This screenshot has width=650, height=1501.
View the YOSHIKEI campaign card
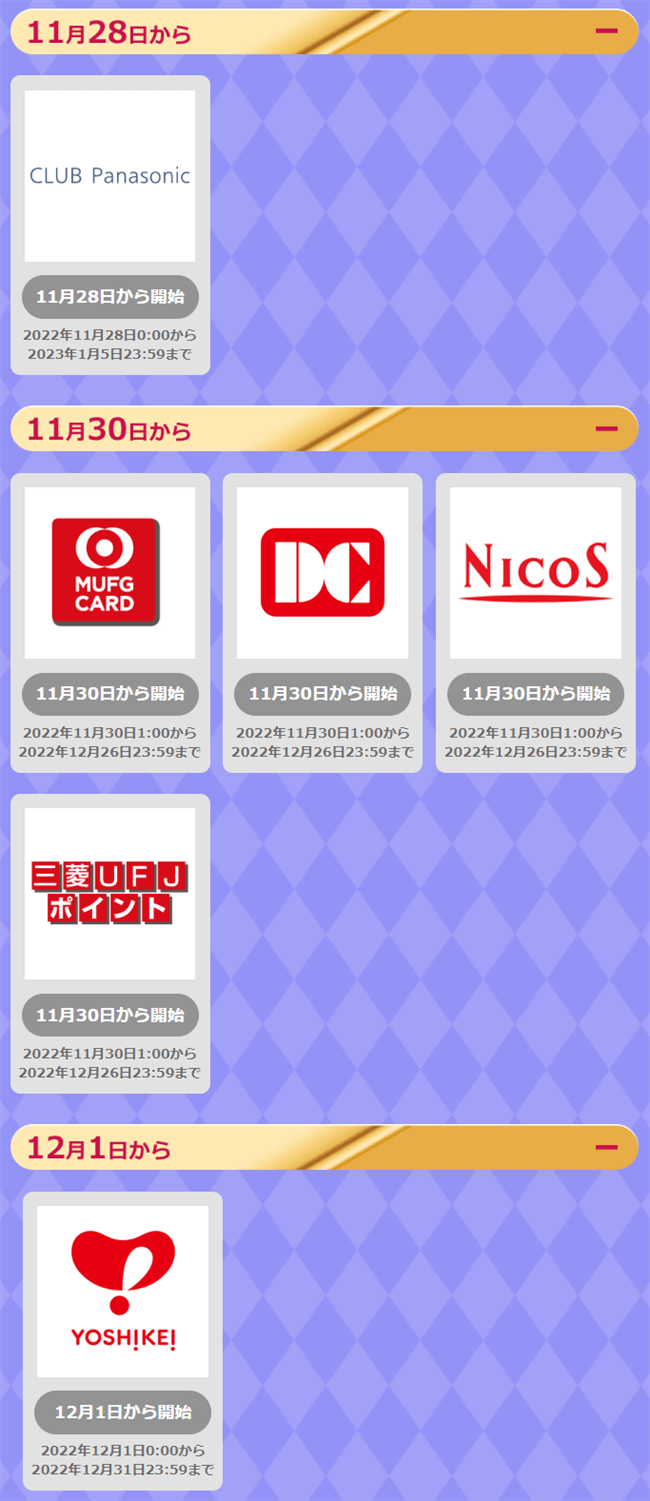(x=123, y=1291)
